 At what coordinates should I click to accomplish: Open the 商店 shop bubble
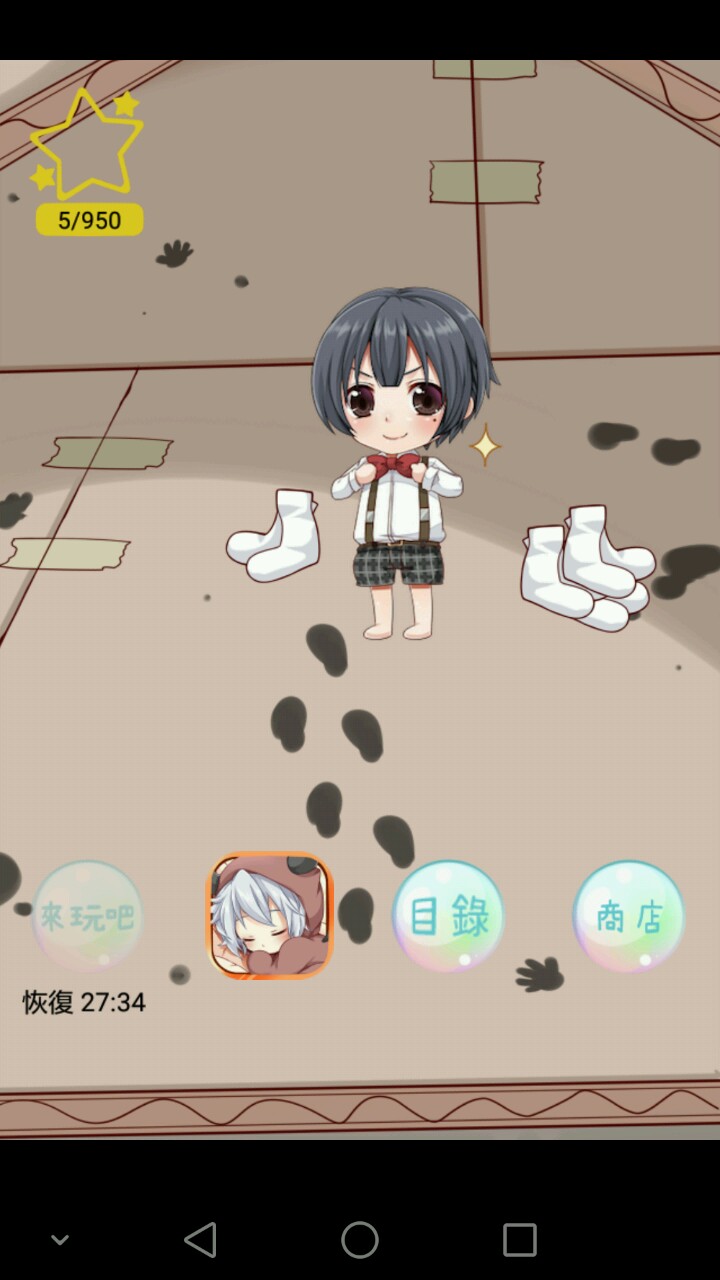click(x=629, y=916)
